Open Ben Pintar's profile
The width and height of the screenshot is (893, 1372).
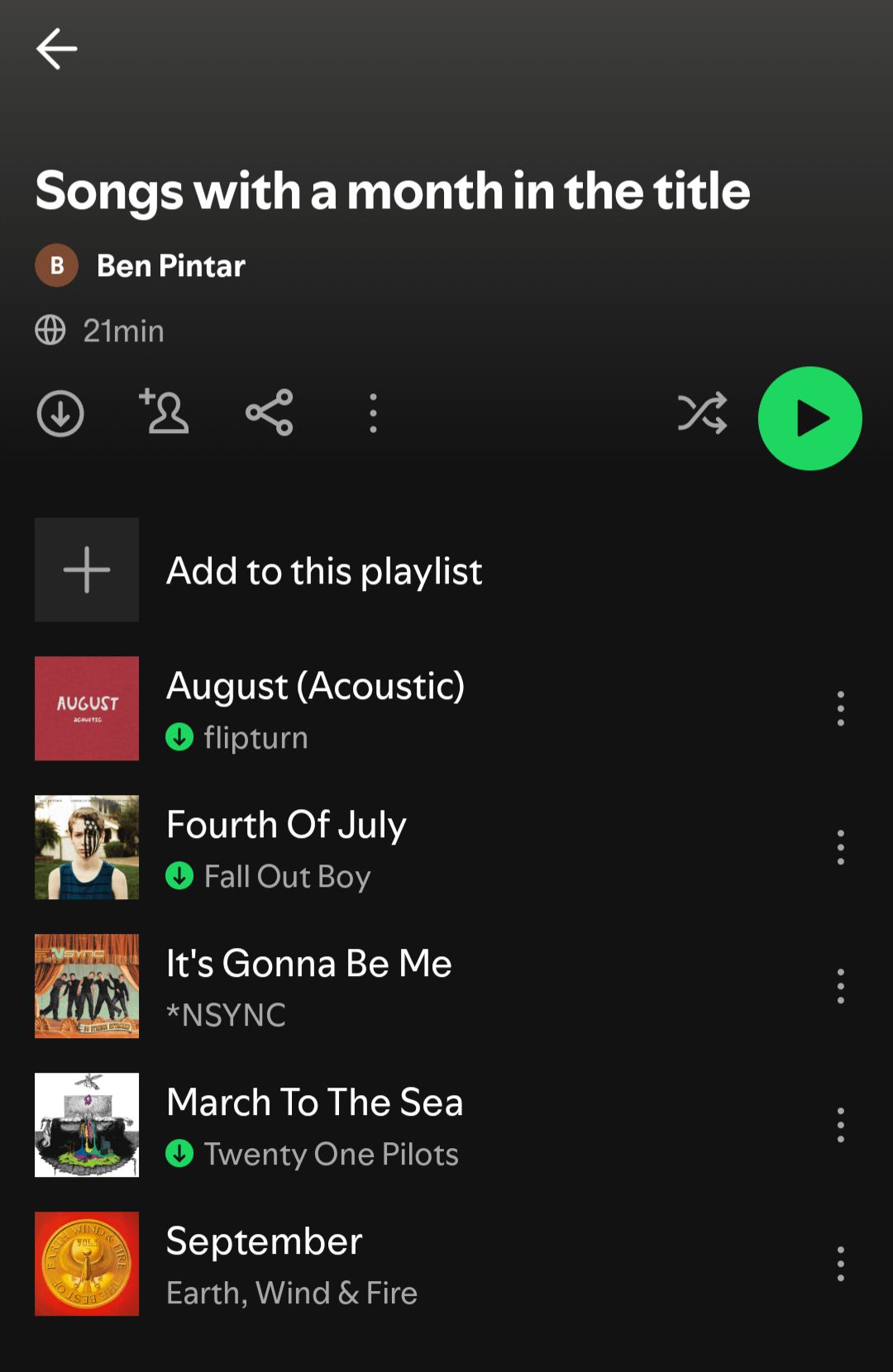click(x=170, y=265)
